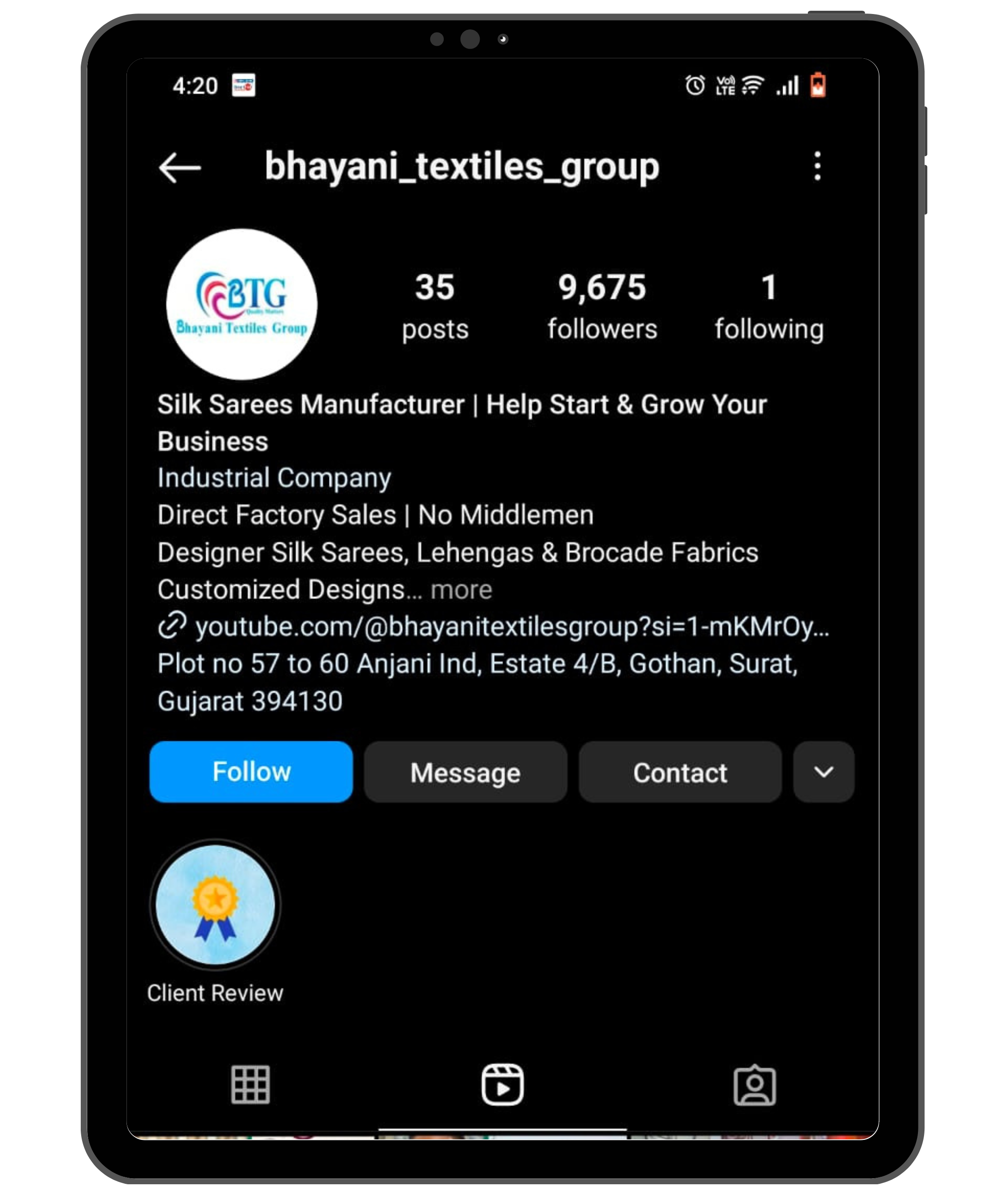Expand suggested accounts chevron button
The height and width of the screenshot is (1195, 1008).
823,772
